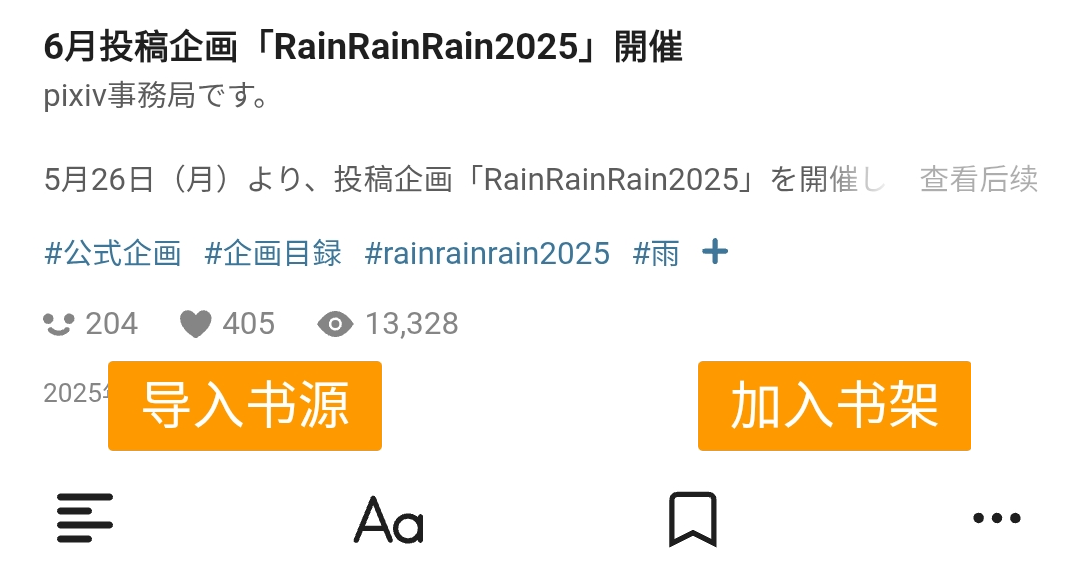This screenshot has height=576, width=1080.
Task: Tap the plus icon after the tags
Action: tap(715, 252)
